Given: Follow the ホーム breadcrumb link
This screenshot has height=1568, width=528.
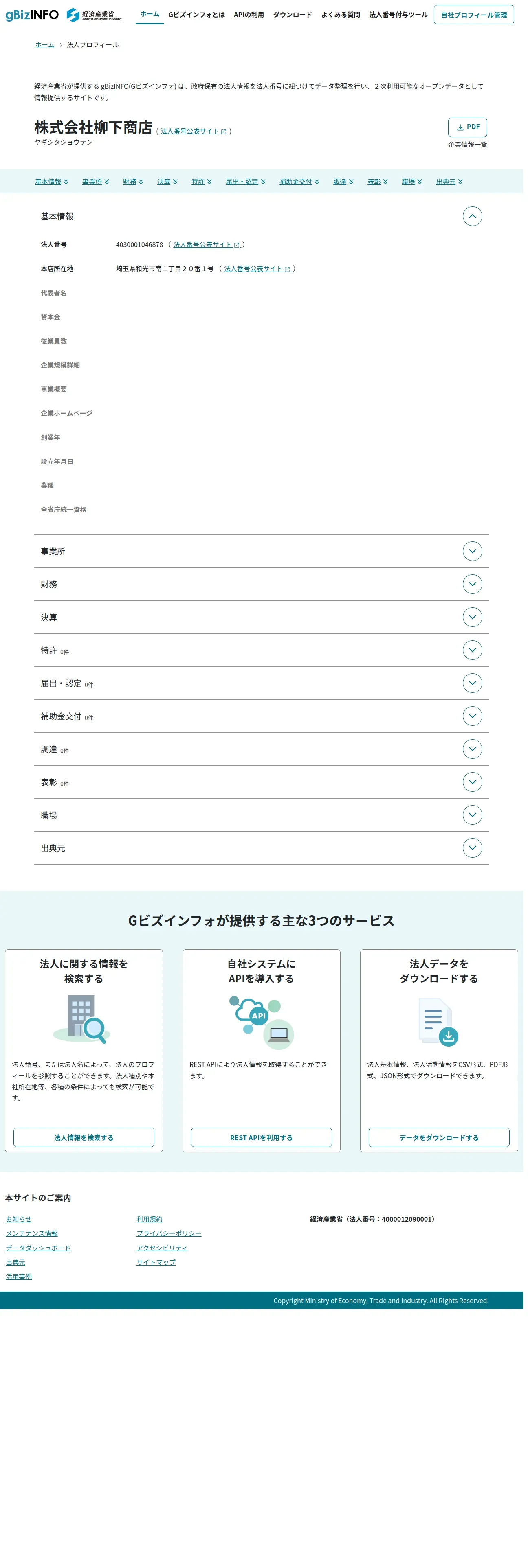Looking at the screenshot, I should (45, 45).
